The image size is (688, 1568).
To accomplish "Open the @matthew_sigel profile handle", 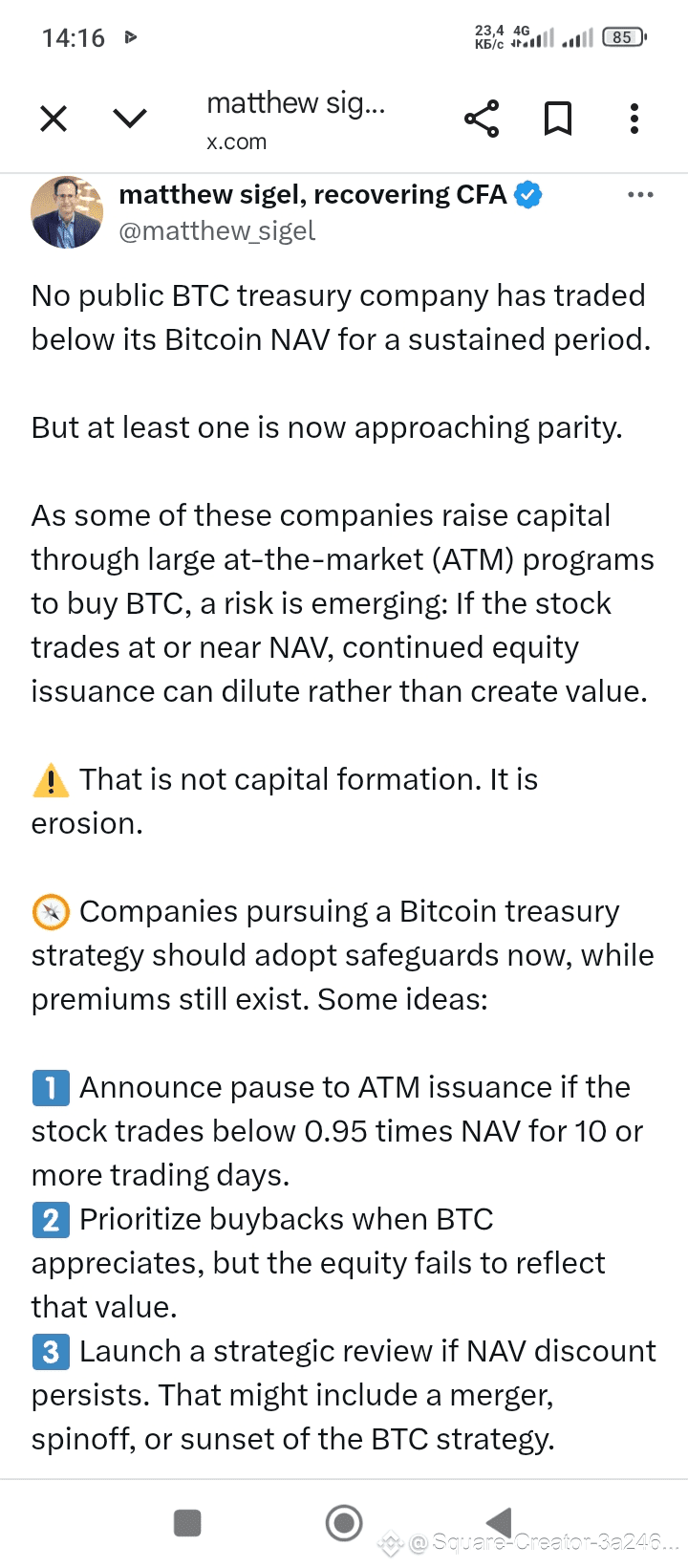I will click(x=217, y=231).
